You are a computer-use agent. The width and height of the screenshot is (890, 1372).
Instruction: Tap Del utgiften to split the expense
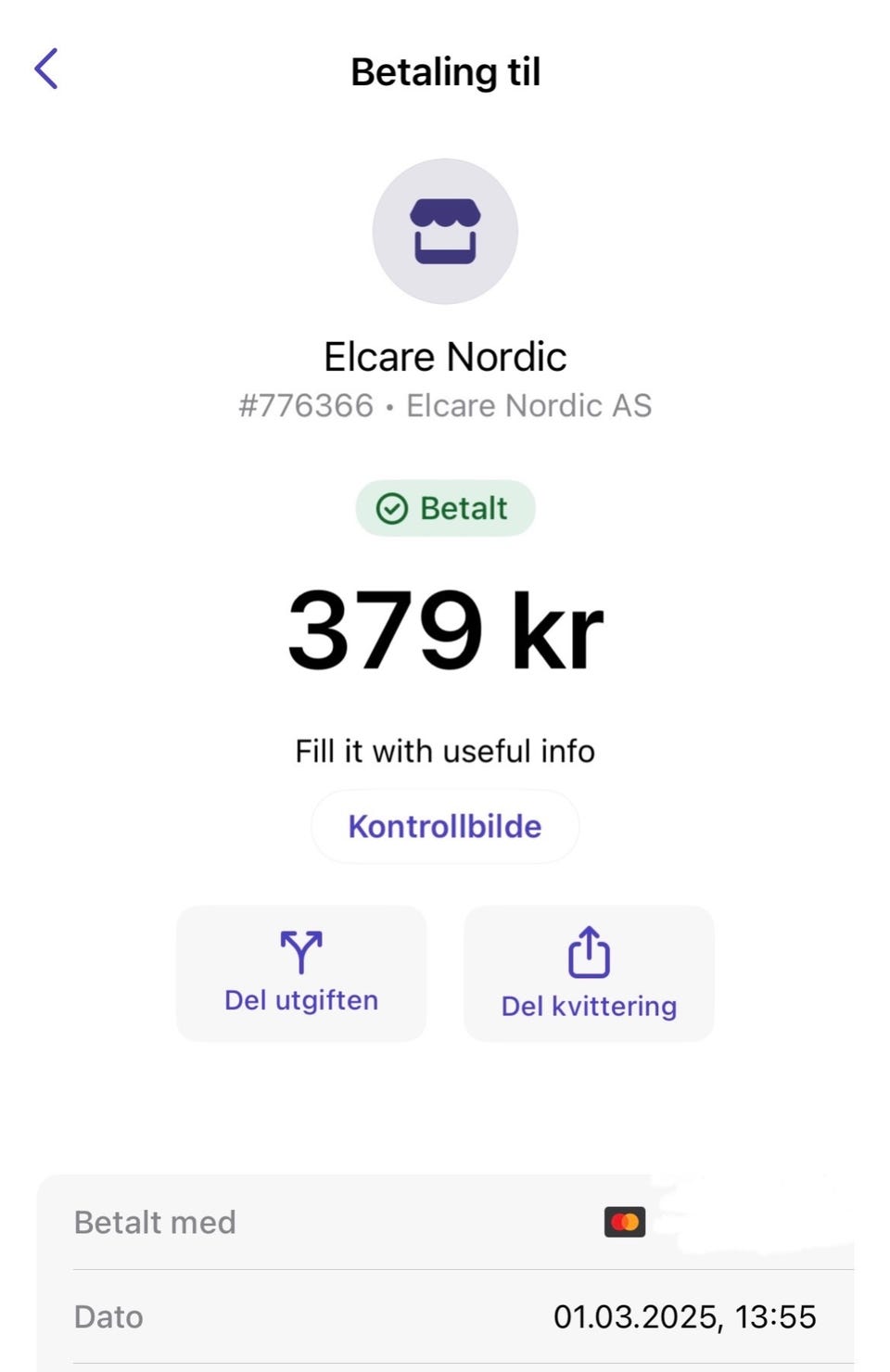pyautogui.click(x=301, y=973)
